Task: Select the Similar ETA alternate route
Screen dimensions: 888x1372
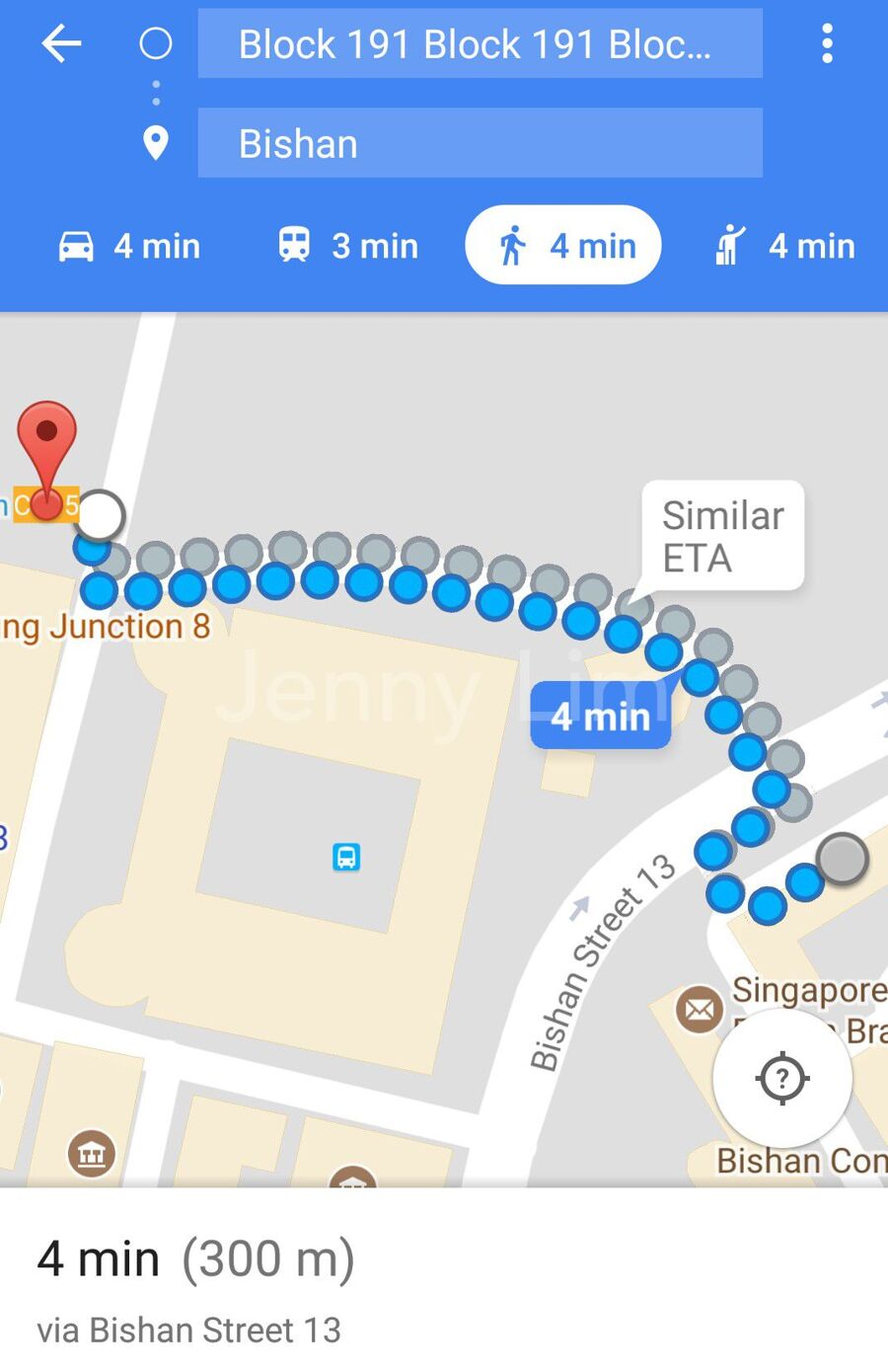Action: click(x=722, y=536)
